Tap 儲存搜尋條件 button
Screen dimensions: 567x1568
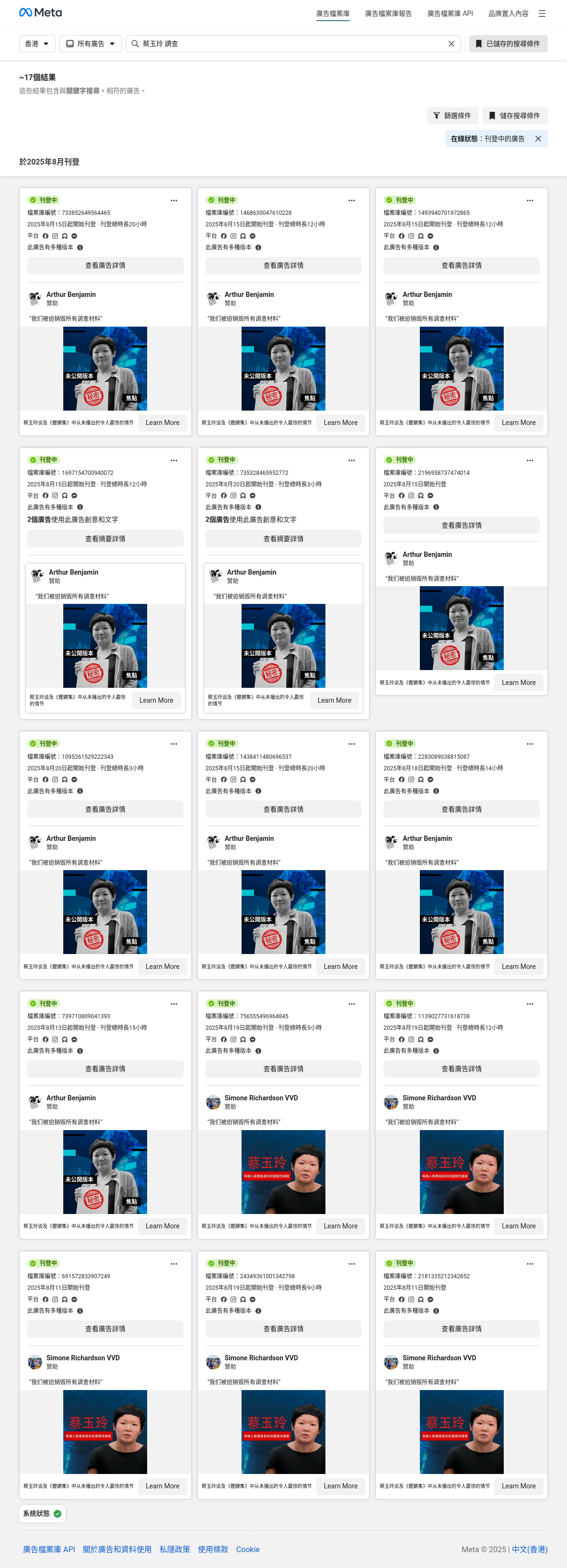[515, 116]
